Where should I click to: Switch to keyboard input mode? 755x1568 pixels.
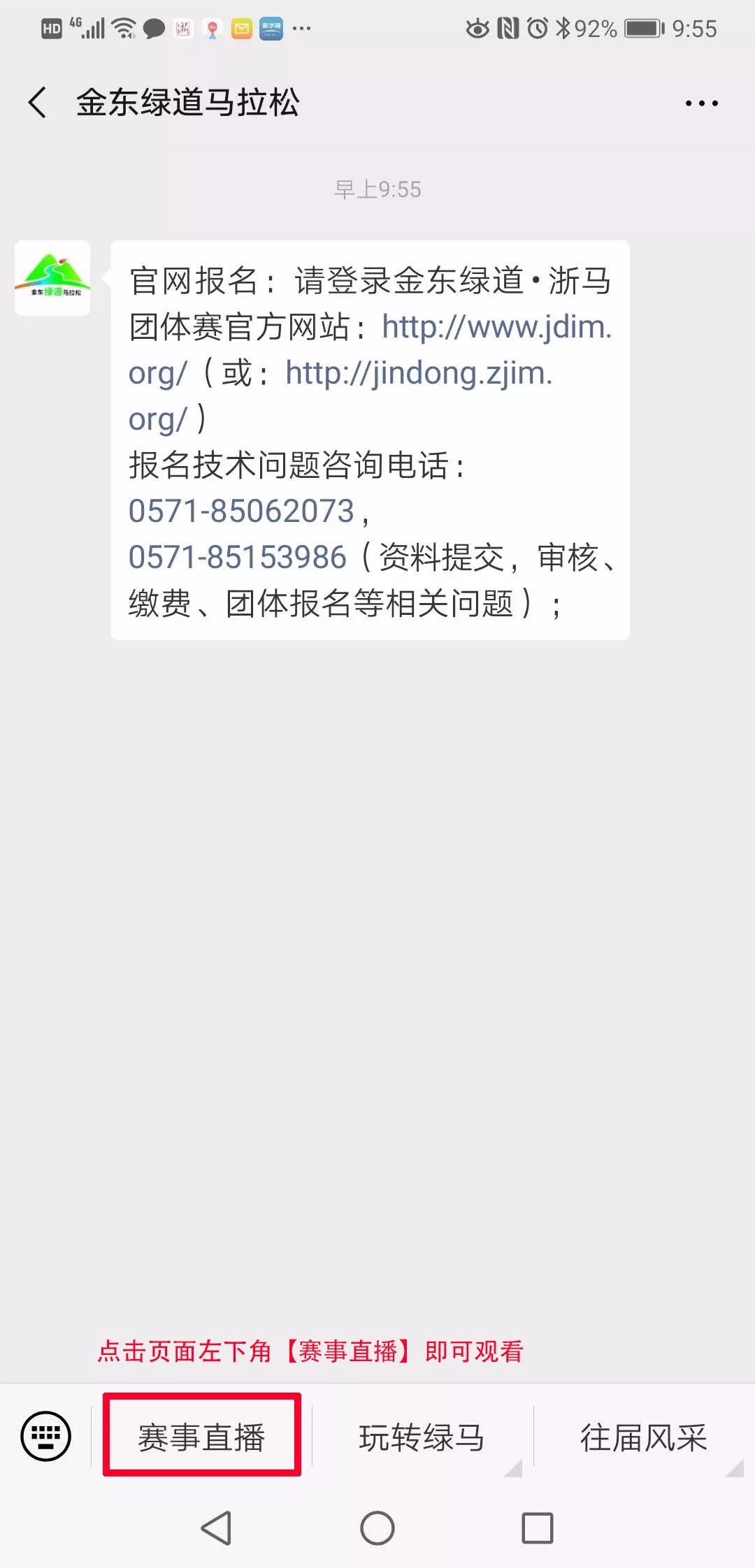pos(46,1437)
